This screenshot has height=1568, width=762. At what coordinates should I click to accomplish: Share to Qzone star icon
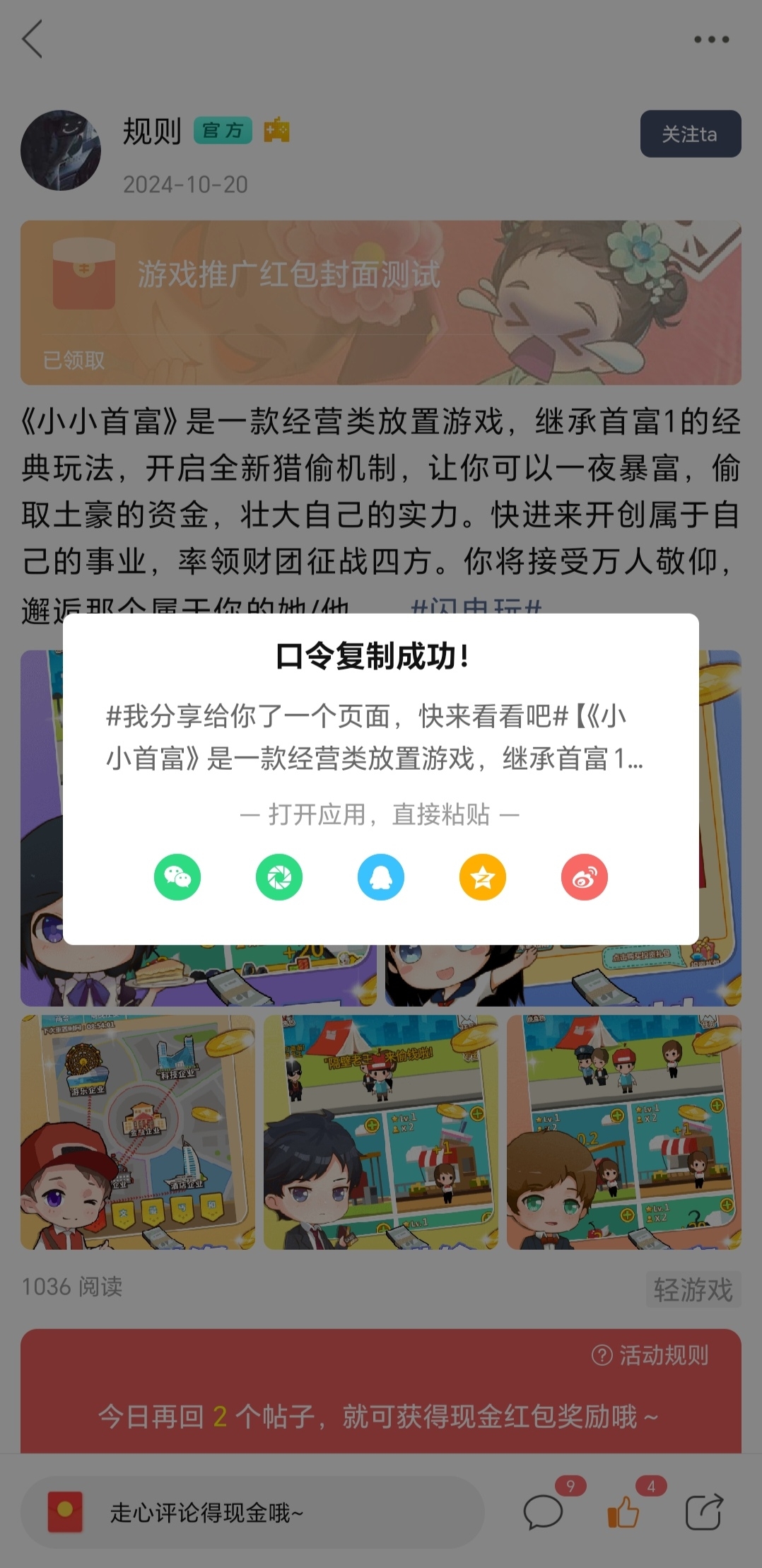483,877
